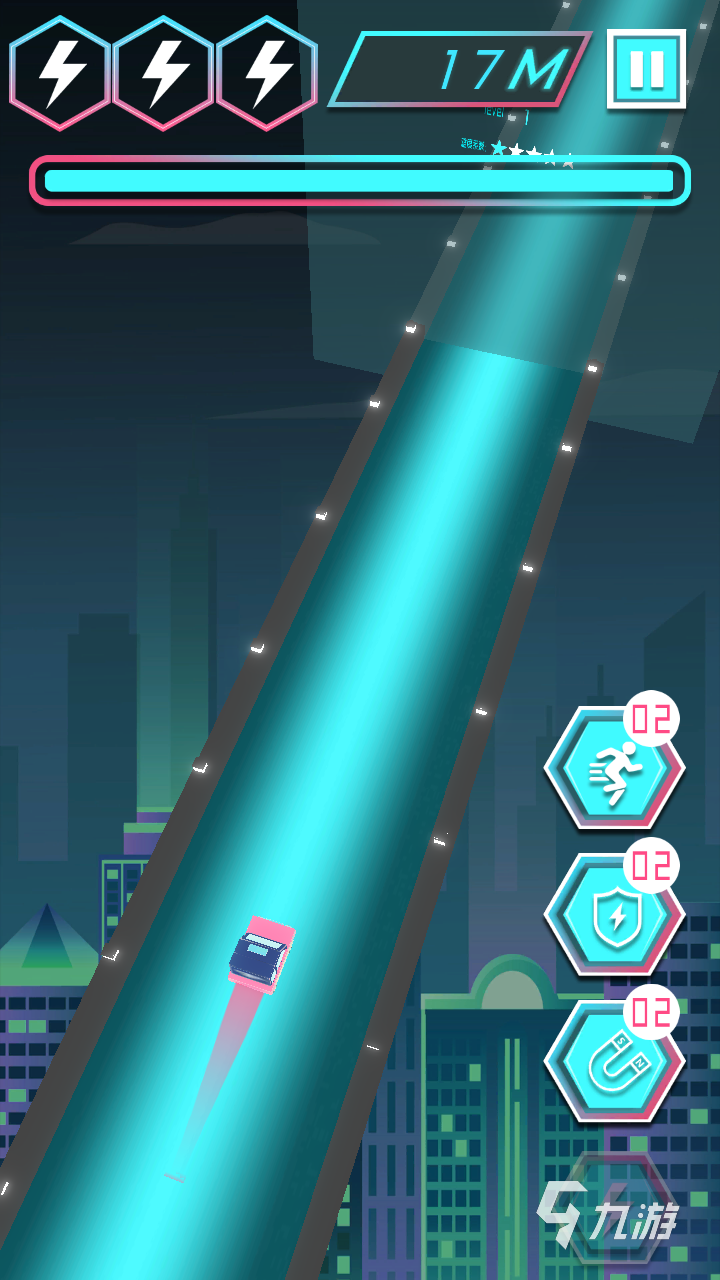Activate the magnet power-up
Viewport: 720px width, 1280px height.
[613, 1062]
